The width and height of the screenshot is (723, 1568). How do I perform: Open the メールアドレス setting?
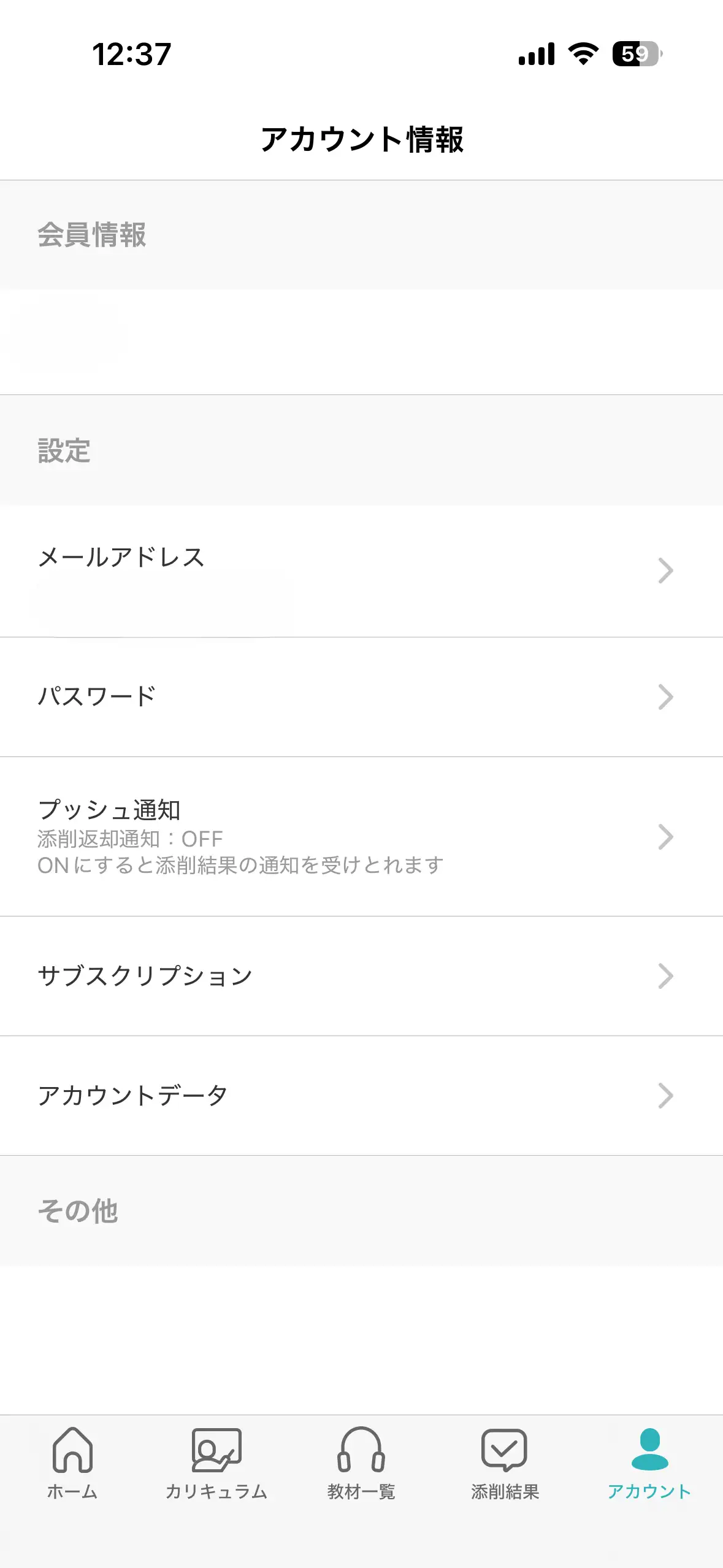(x=361, y=571)
